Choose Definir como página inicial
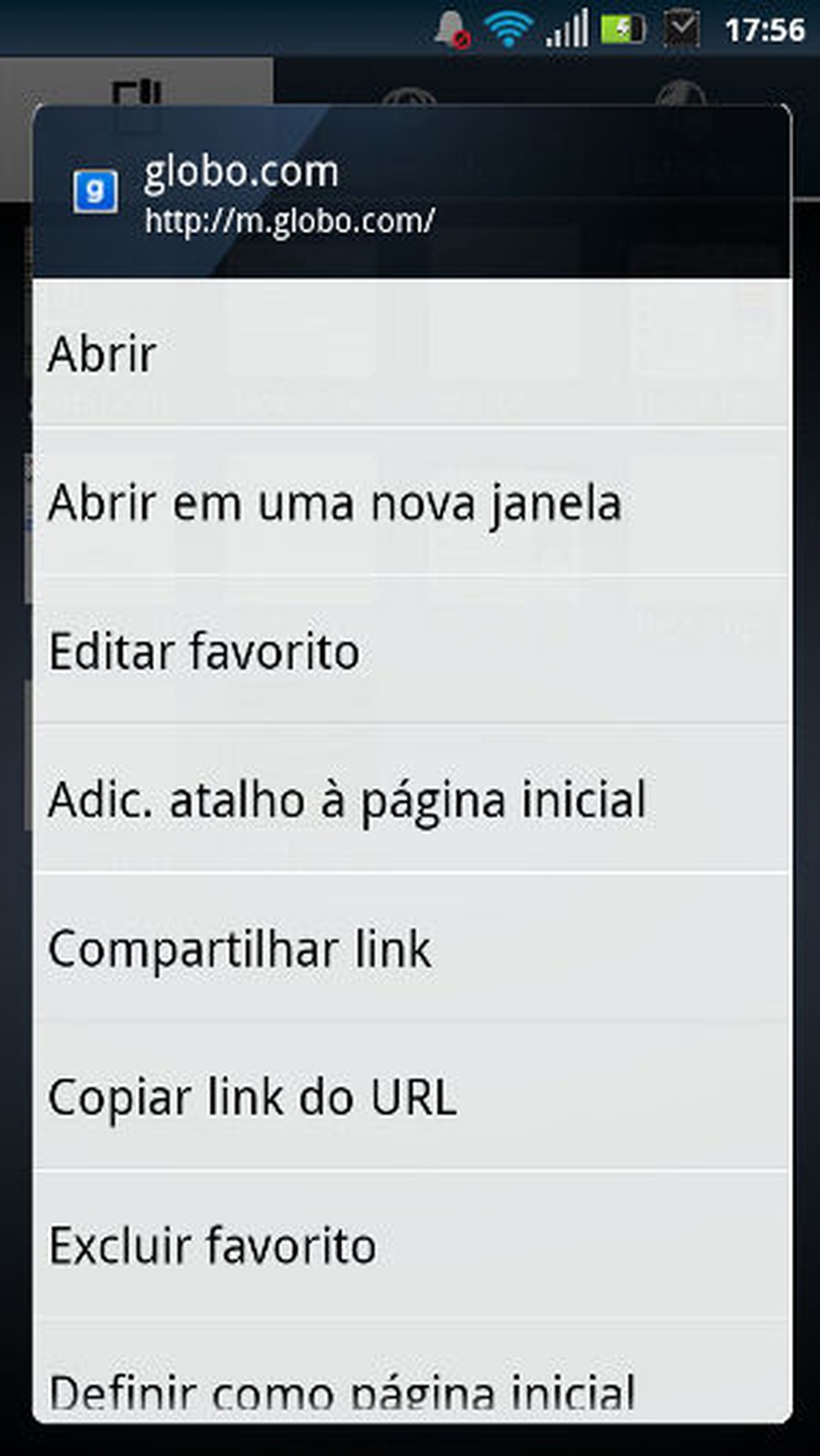 coord(410,1383)
